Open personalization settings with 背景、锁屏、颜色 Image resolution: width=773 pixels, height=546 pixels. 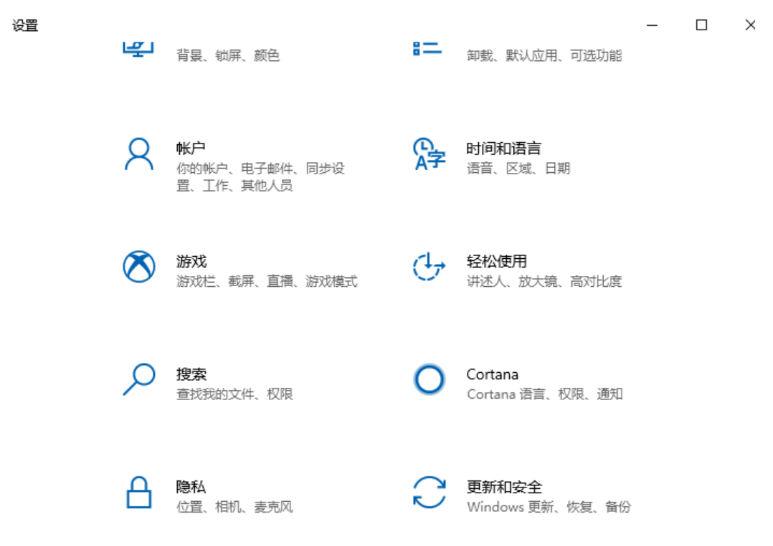[227, 55]
